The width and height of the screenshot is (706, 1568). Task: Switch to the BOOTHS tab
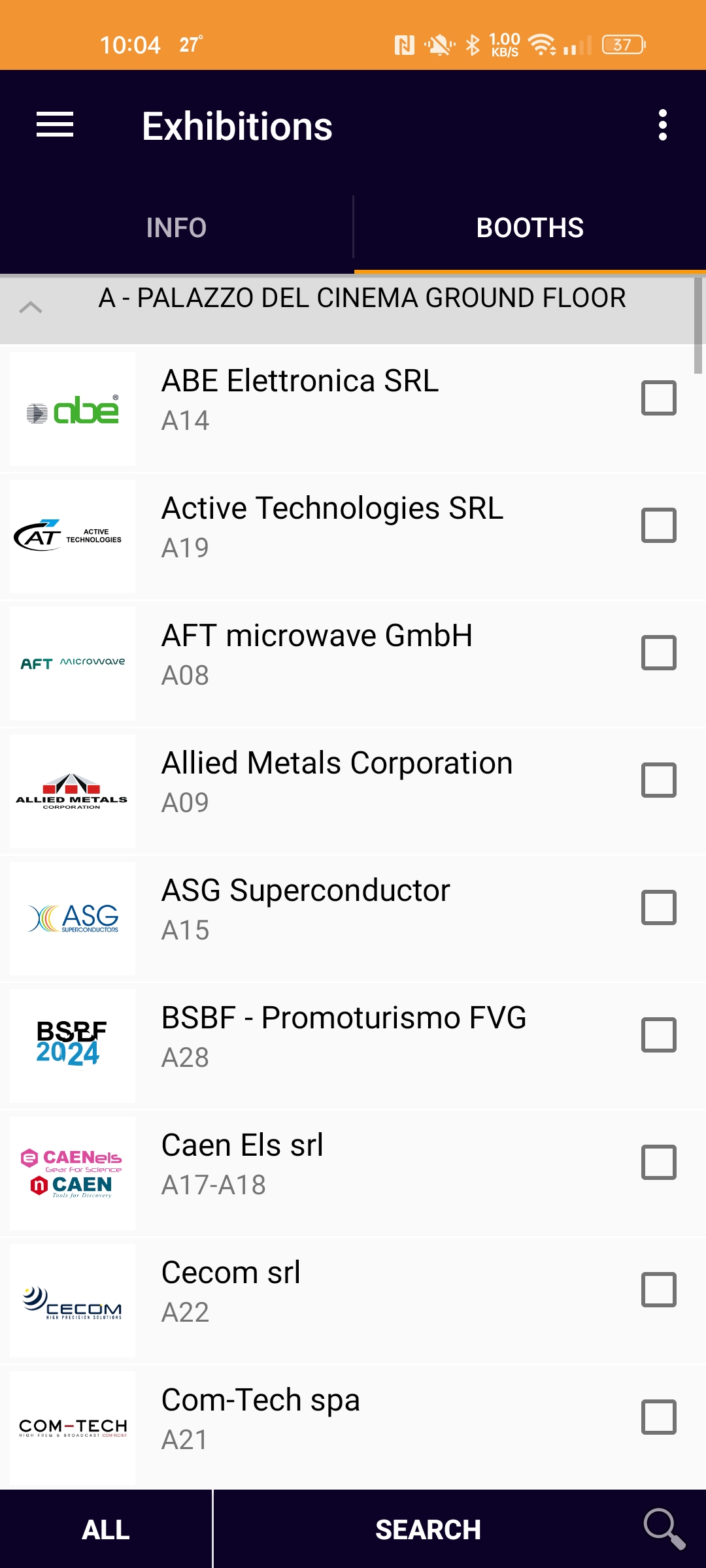529,227
